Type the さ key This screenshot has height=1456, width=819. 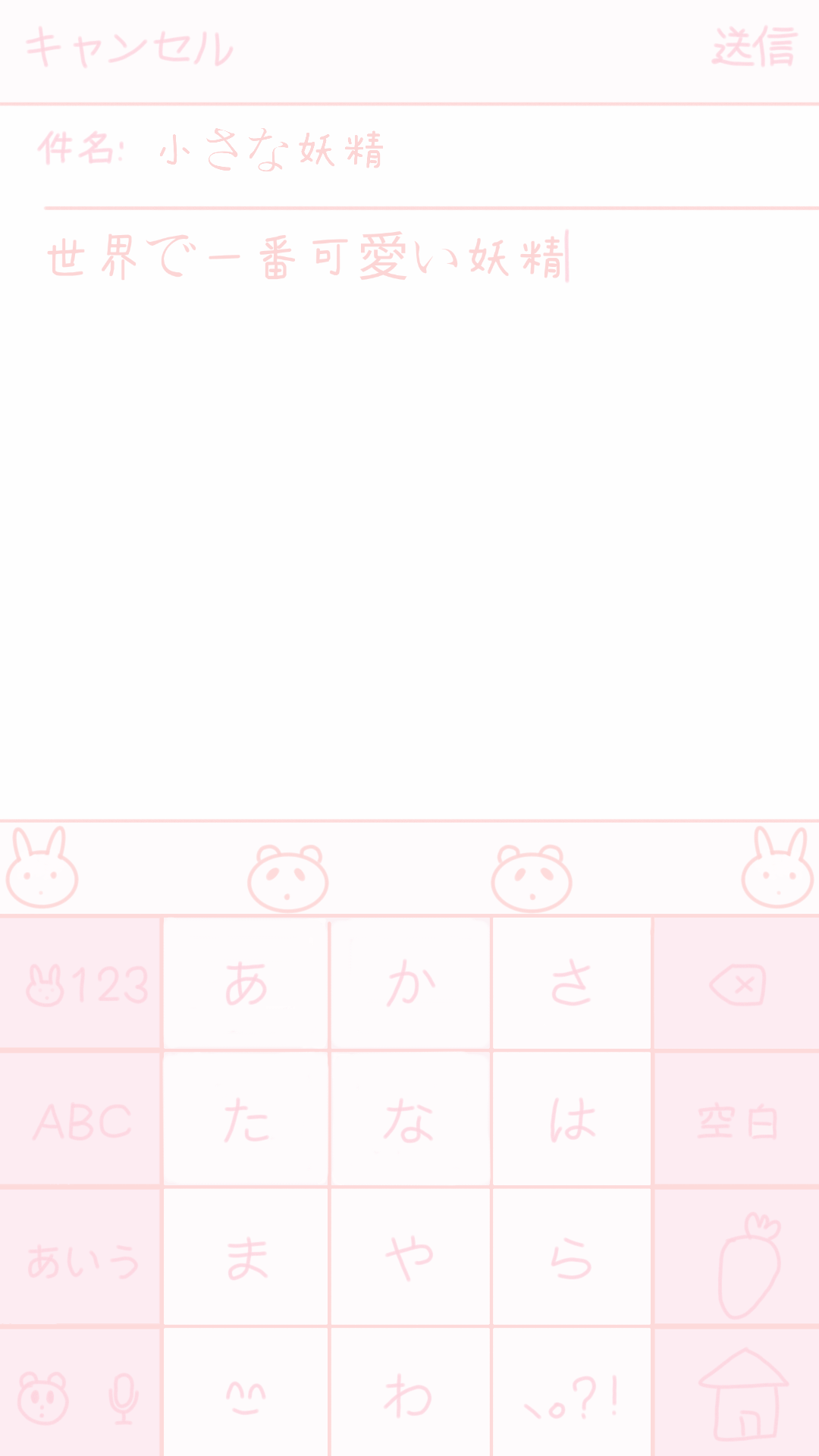pyautogui.click(x=572, y=984)
